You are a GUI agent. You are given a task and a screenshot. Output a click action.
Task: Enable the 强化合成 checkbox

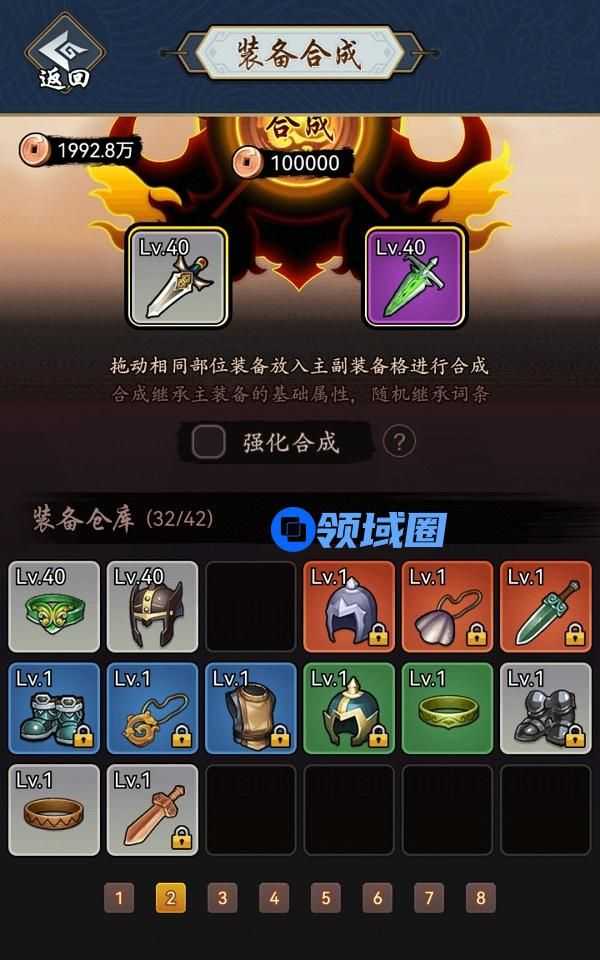[209, 442]
